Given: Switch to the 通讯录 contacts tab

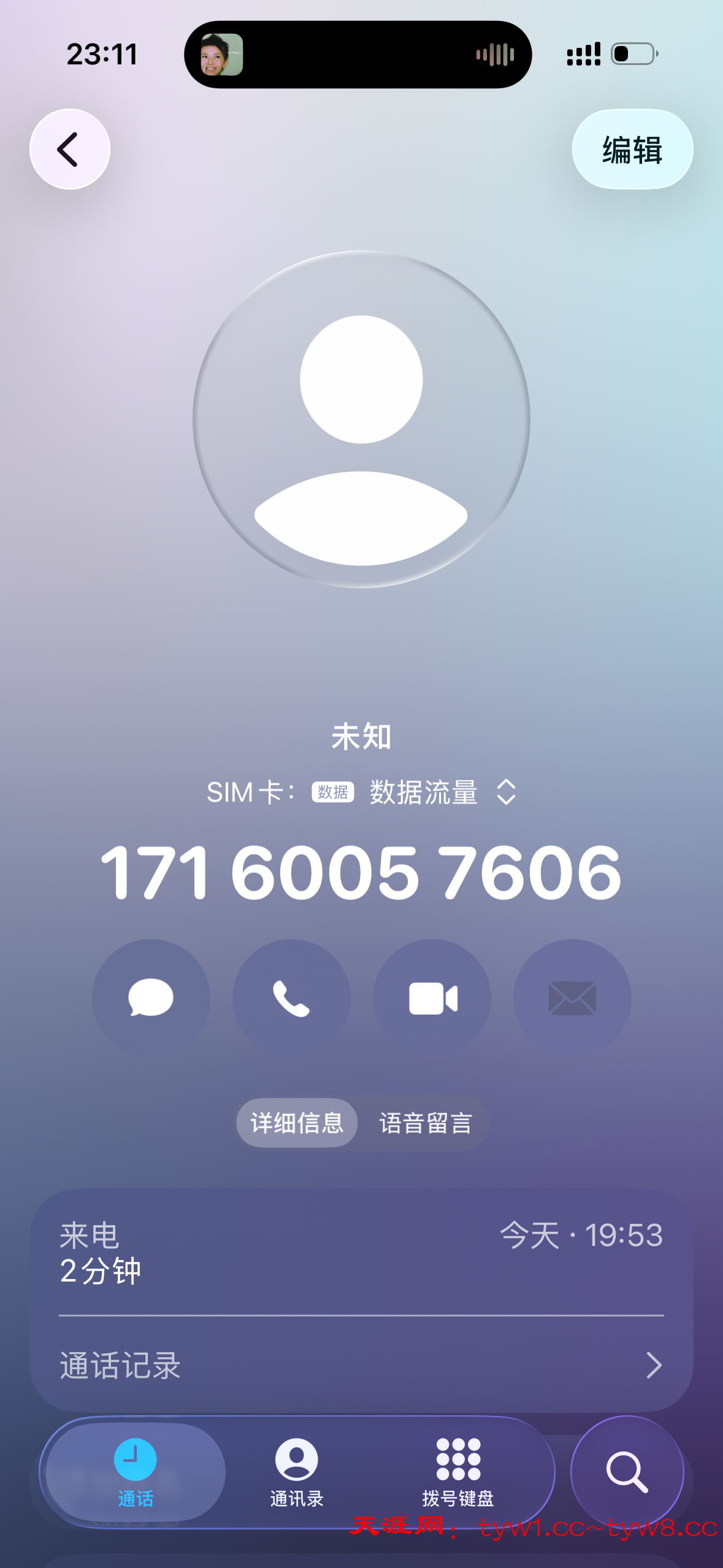Looking at the screenshot, I should (x=297, y=1472).
